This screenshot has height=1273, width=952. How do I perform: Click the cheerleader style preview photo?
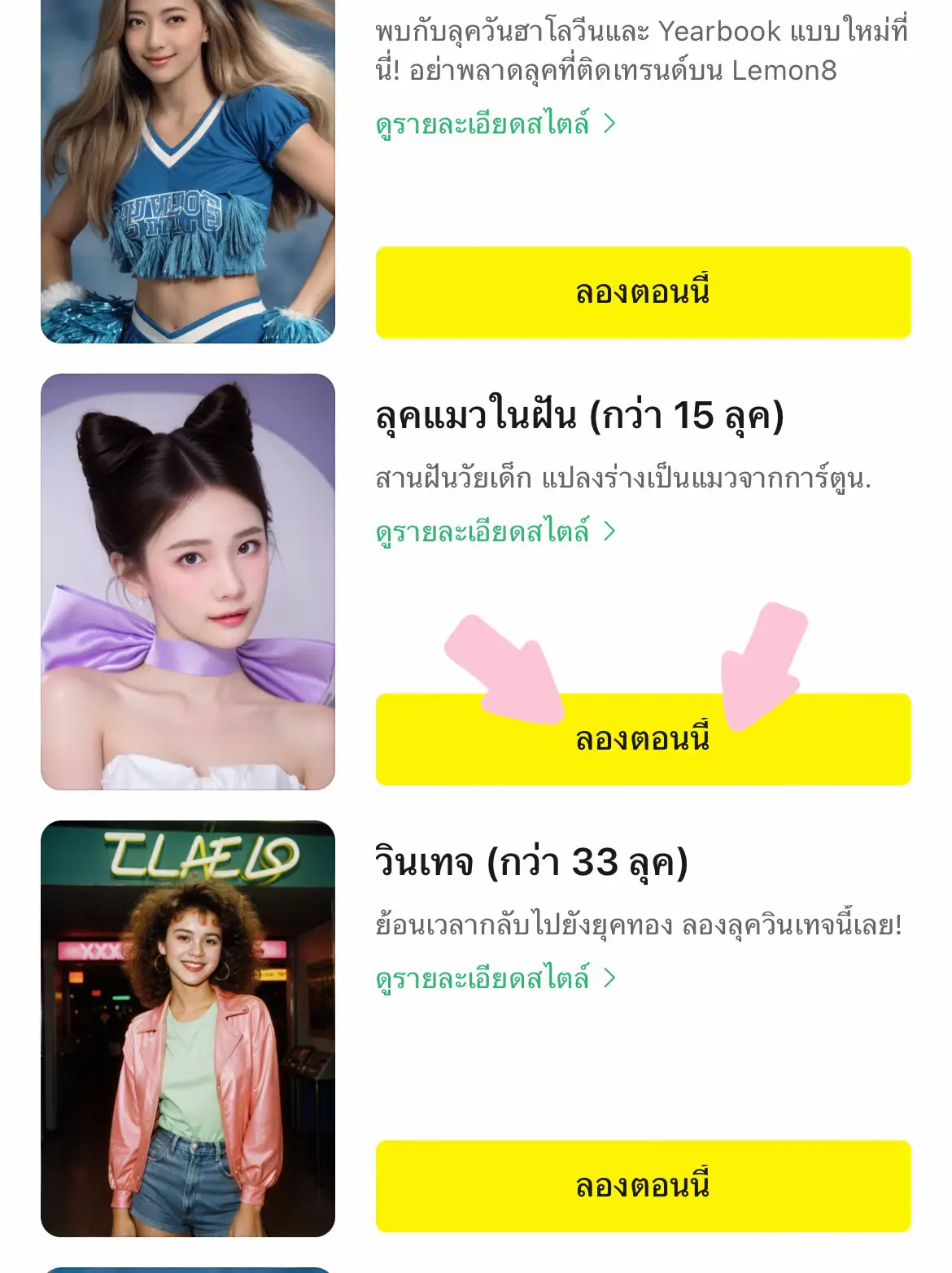pyautogui.click(x=190, y=163)
